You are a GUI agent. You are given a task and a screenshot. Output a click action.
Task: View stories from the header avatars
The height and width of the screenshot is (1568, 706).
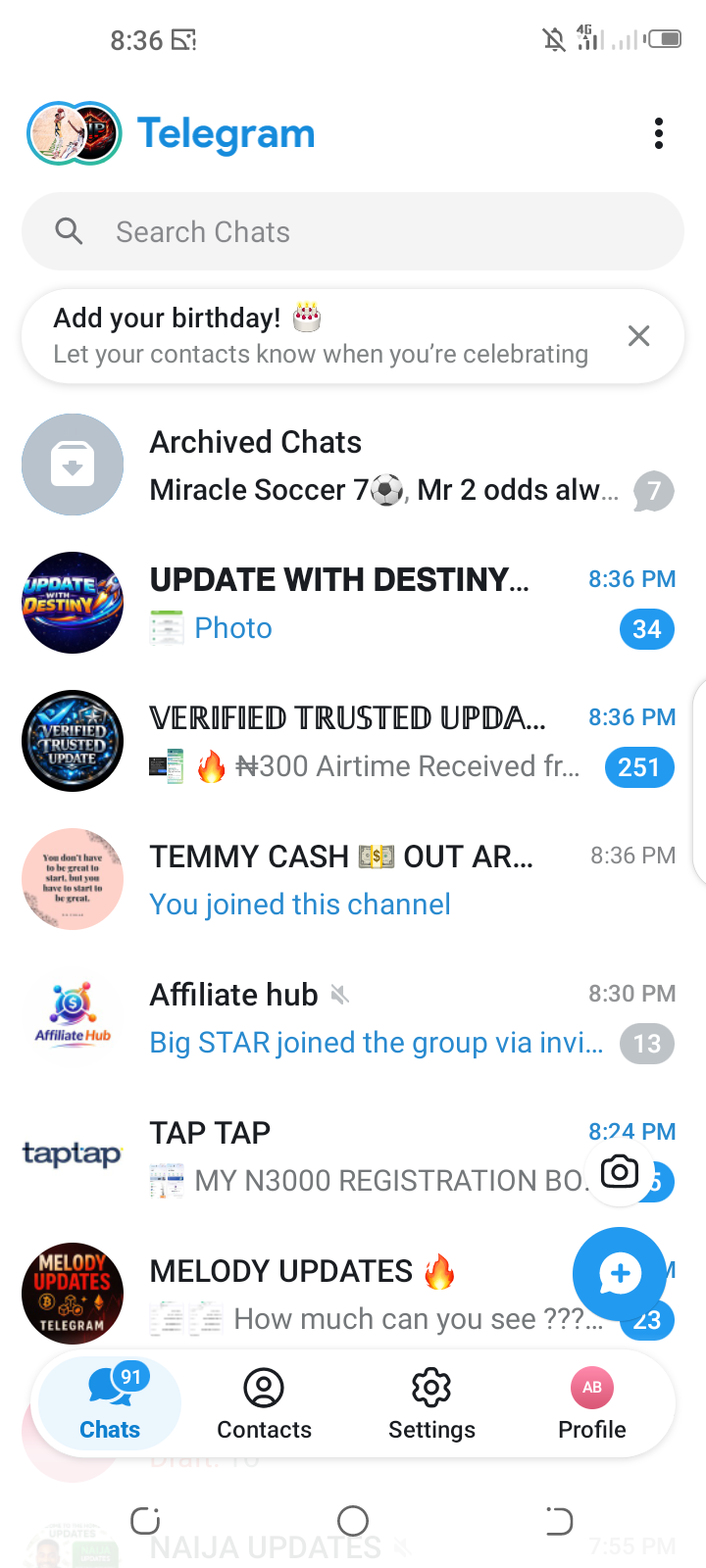click(75, 133)
